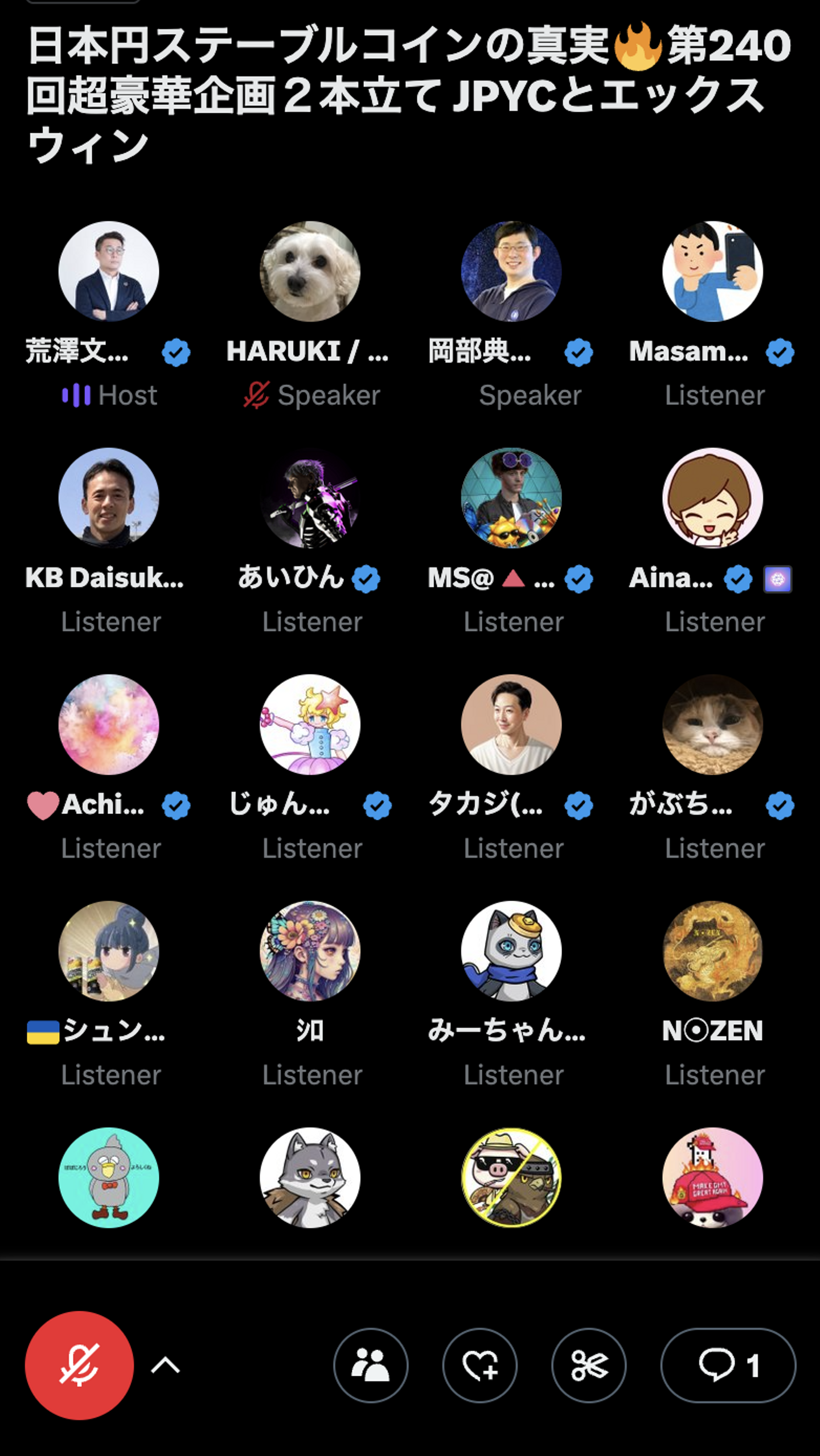Open Achi listener avatar
Image resolution: width=820 pixels, height=1456 pixels.
(109, 725)
